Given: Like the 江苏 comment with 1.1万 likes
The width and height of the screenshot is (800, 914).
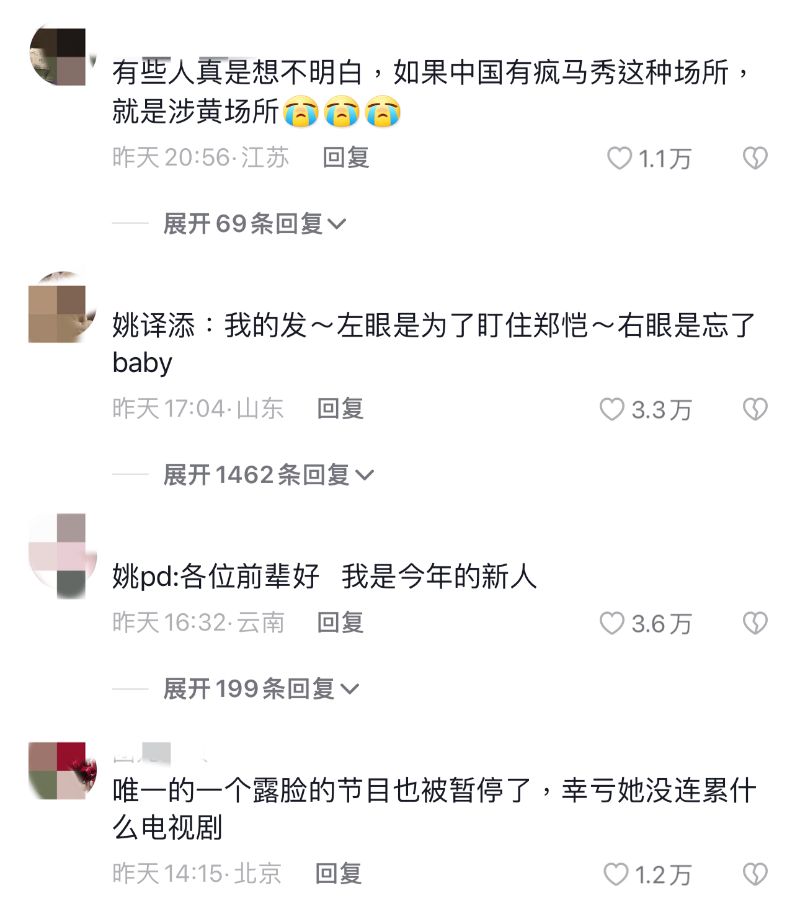Looking at the screenshot, I should pyautogui.click(x=621, y=158).
